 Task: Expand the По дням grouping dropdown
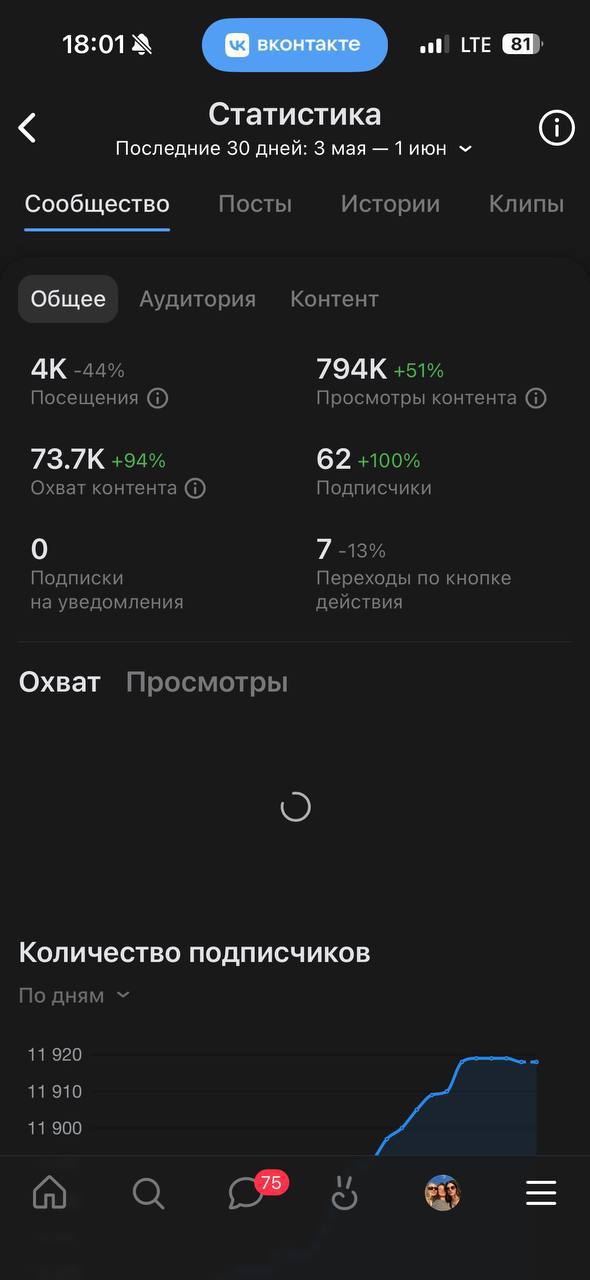tap(75, 995)
